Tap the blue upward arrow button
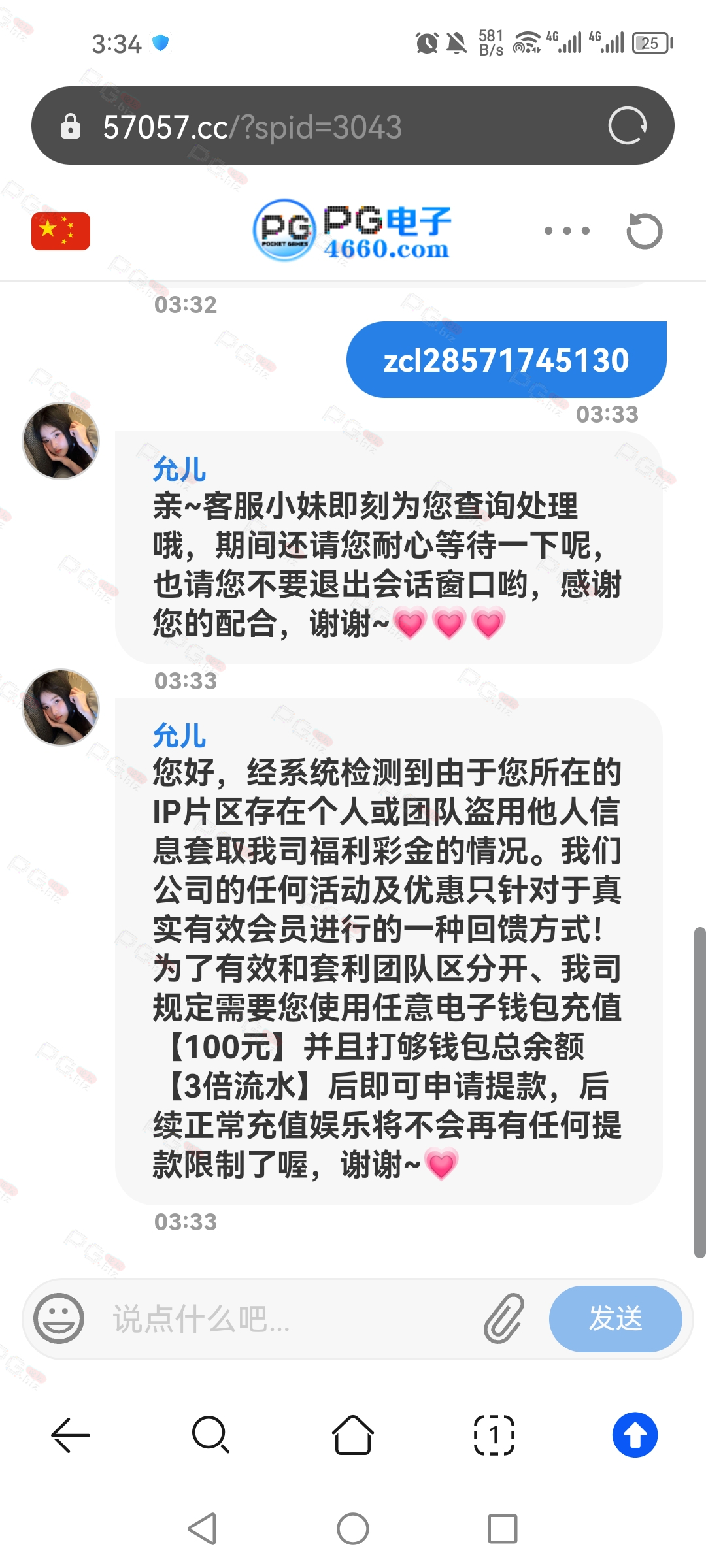 coord(635,1435)
